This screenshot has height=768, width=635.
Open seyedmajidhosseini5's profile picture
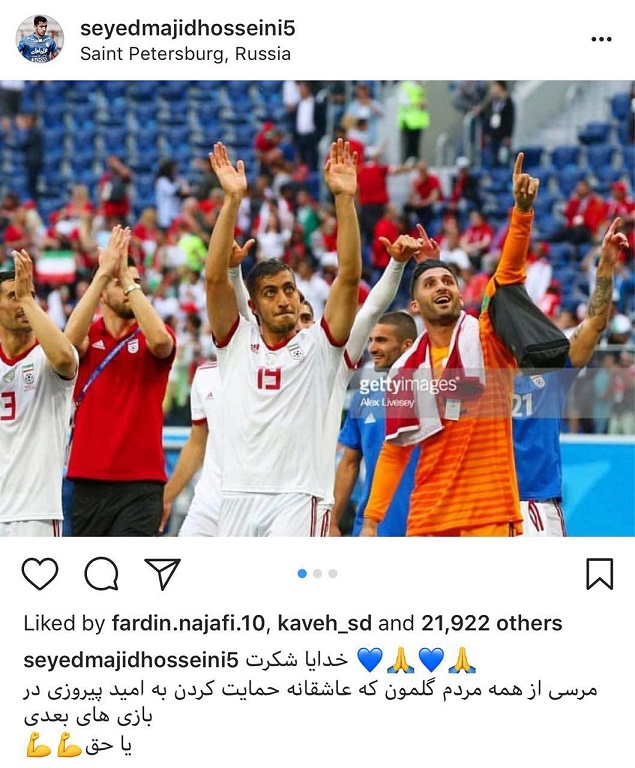coord(39,39)
